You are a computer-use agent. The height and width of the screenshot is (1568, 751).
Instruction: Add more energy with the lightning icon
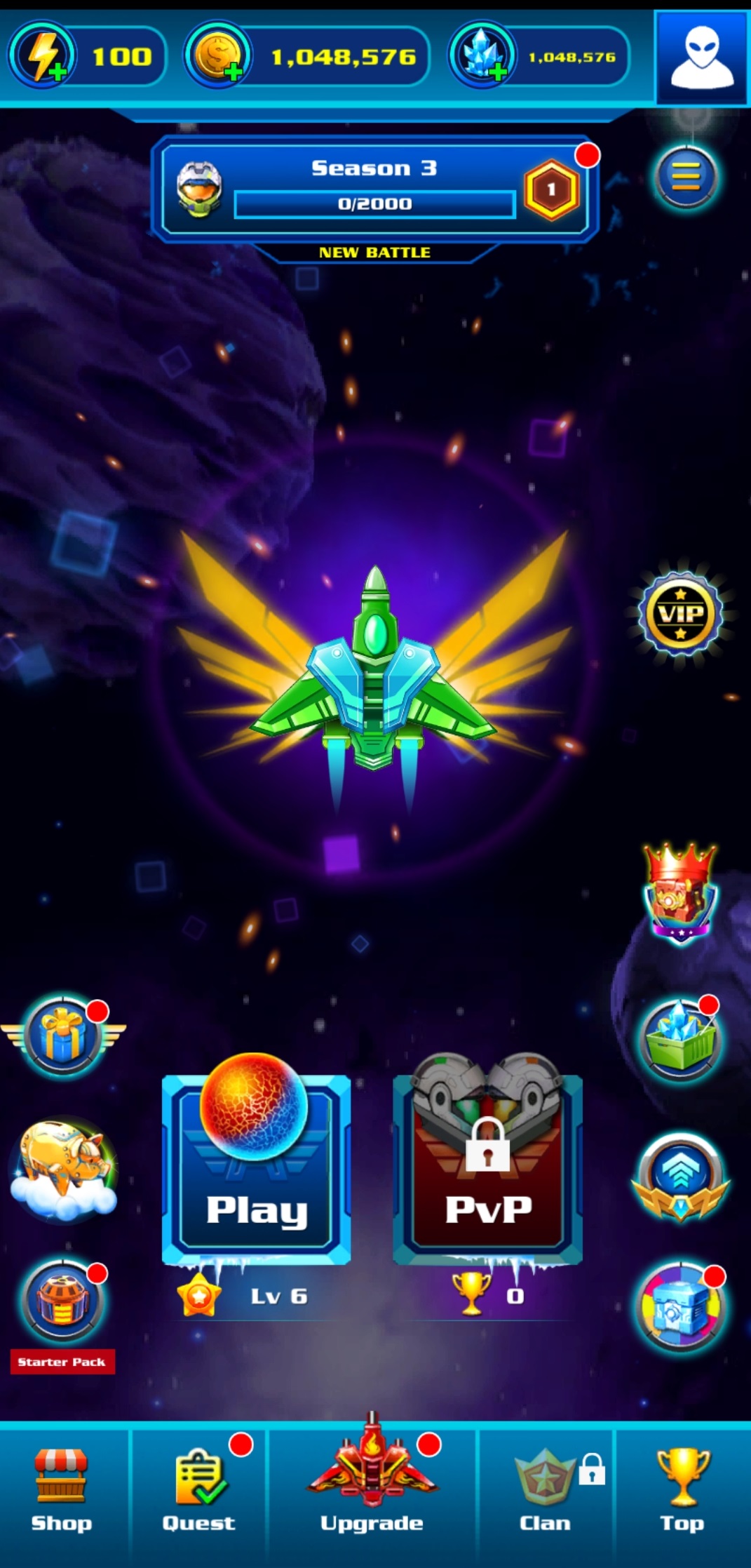tap(43, 57)
